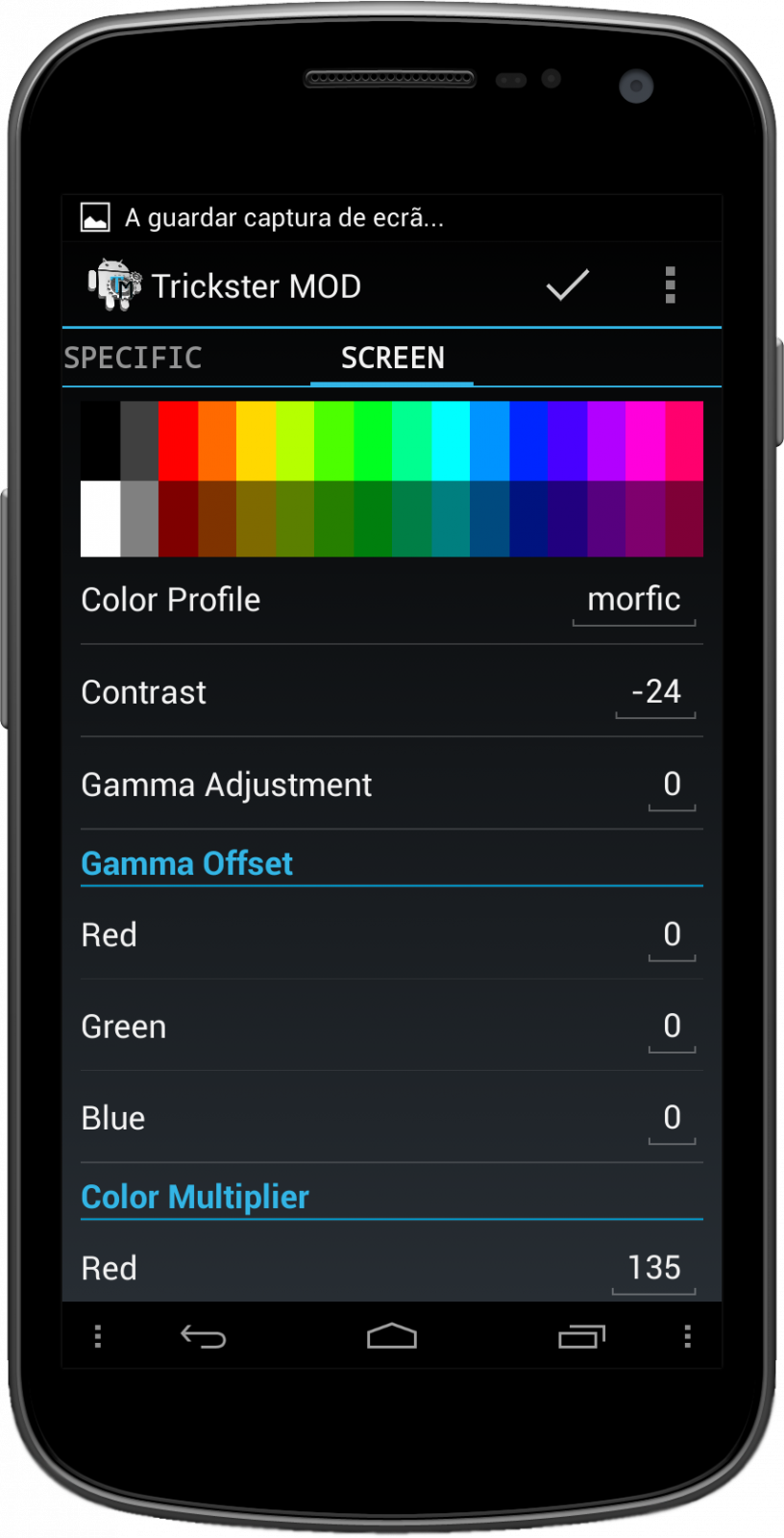
Task: Tap the Trickster MOD app icon
Action: [x=114, y=285]
